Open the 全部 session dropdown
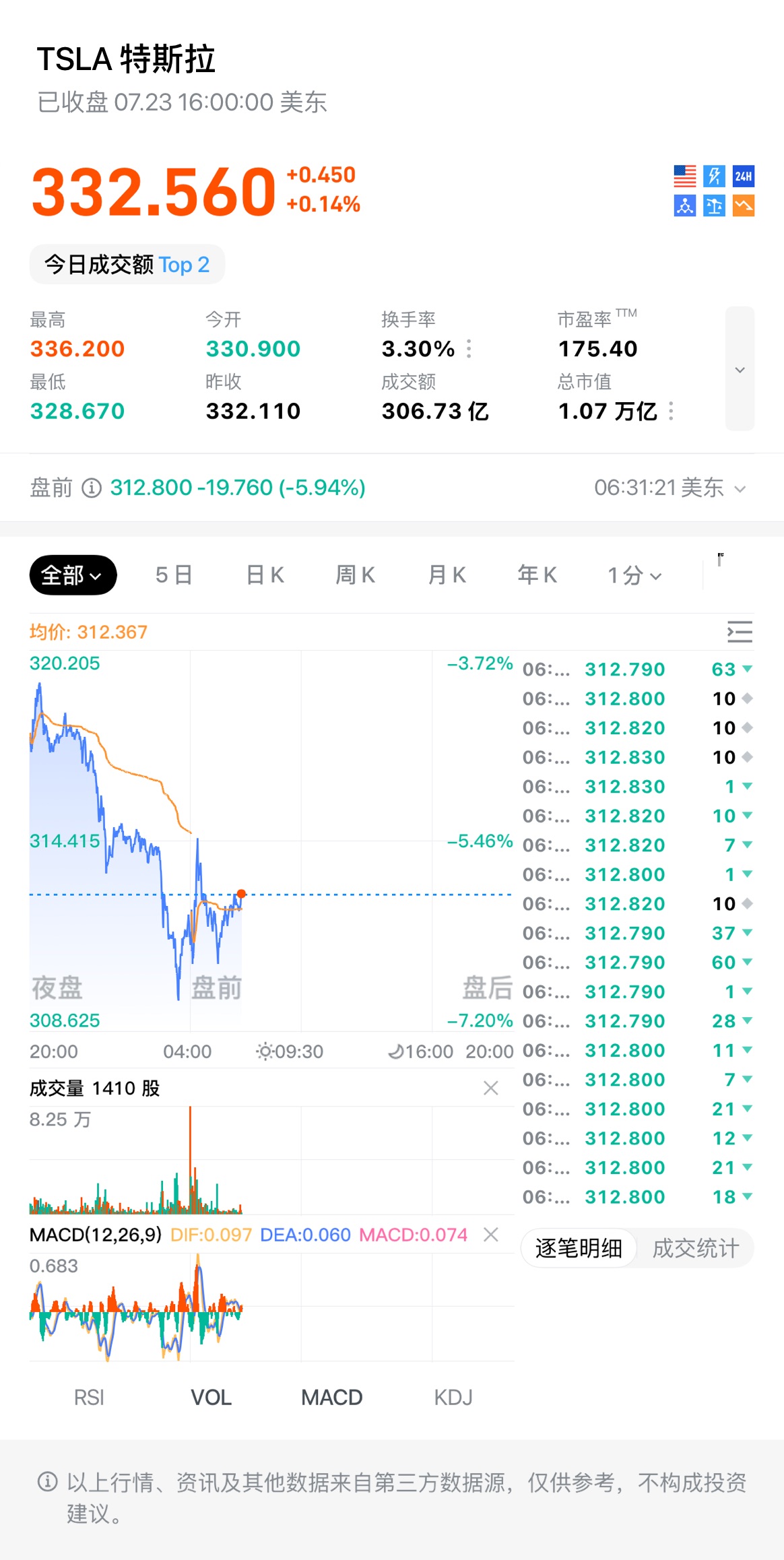The image size is (784, 1560). click(x=73, y=575)
